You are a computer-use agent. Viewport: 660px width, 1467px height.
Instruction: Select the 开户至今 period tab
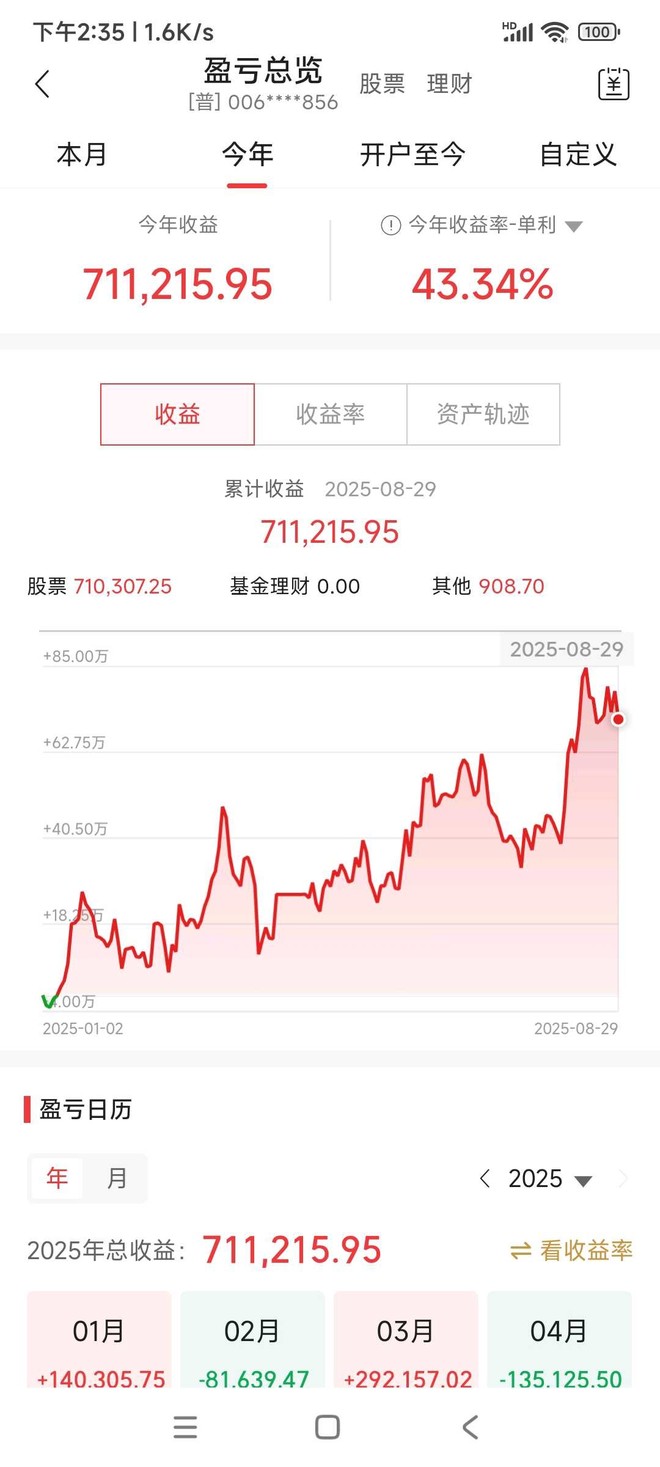click(412, 155)
